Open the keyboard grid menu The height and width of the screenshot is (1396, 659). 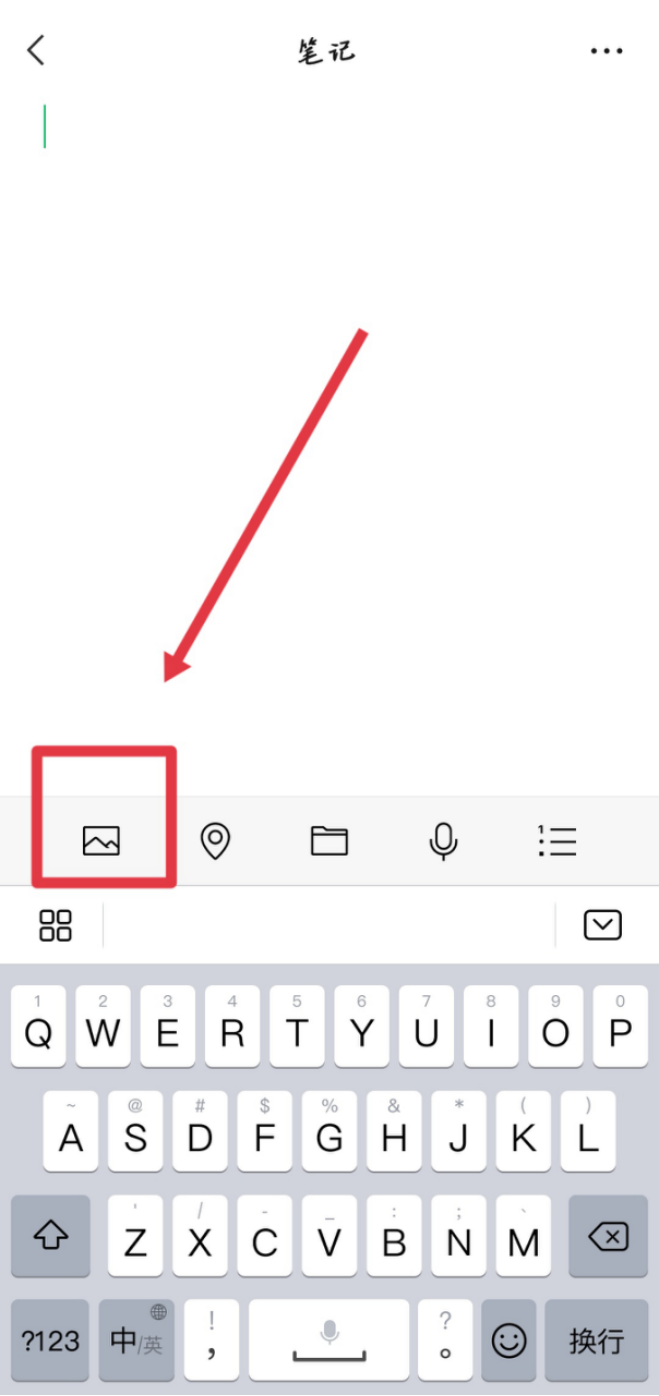pos(55,925)
